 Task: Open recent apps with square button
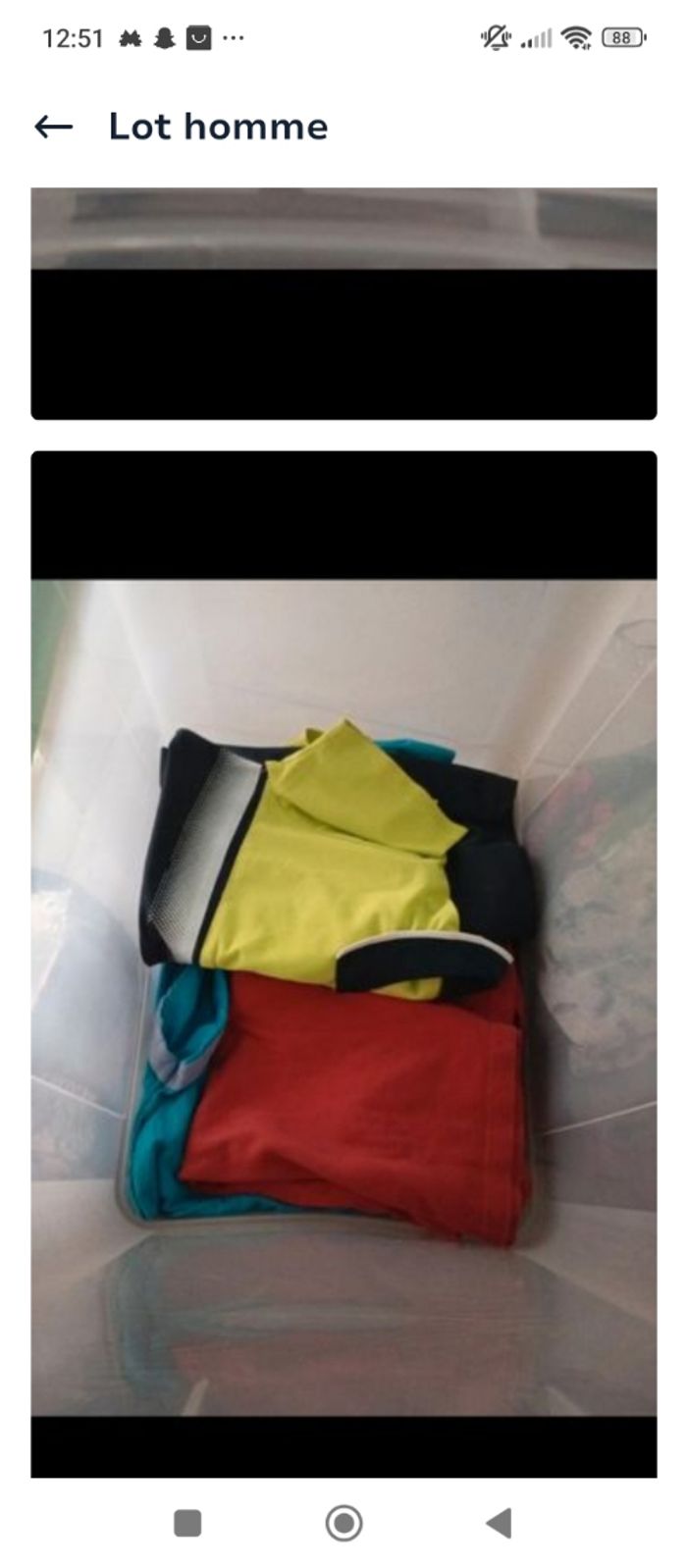(187, 1523)
